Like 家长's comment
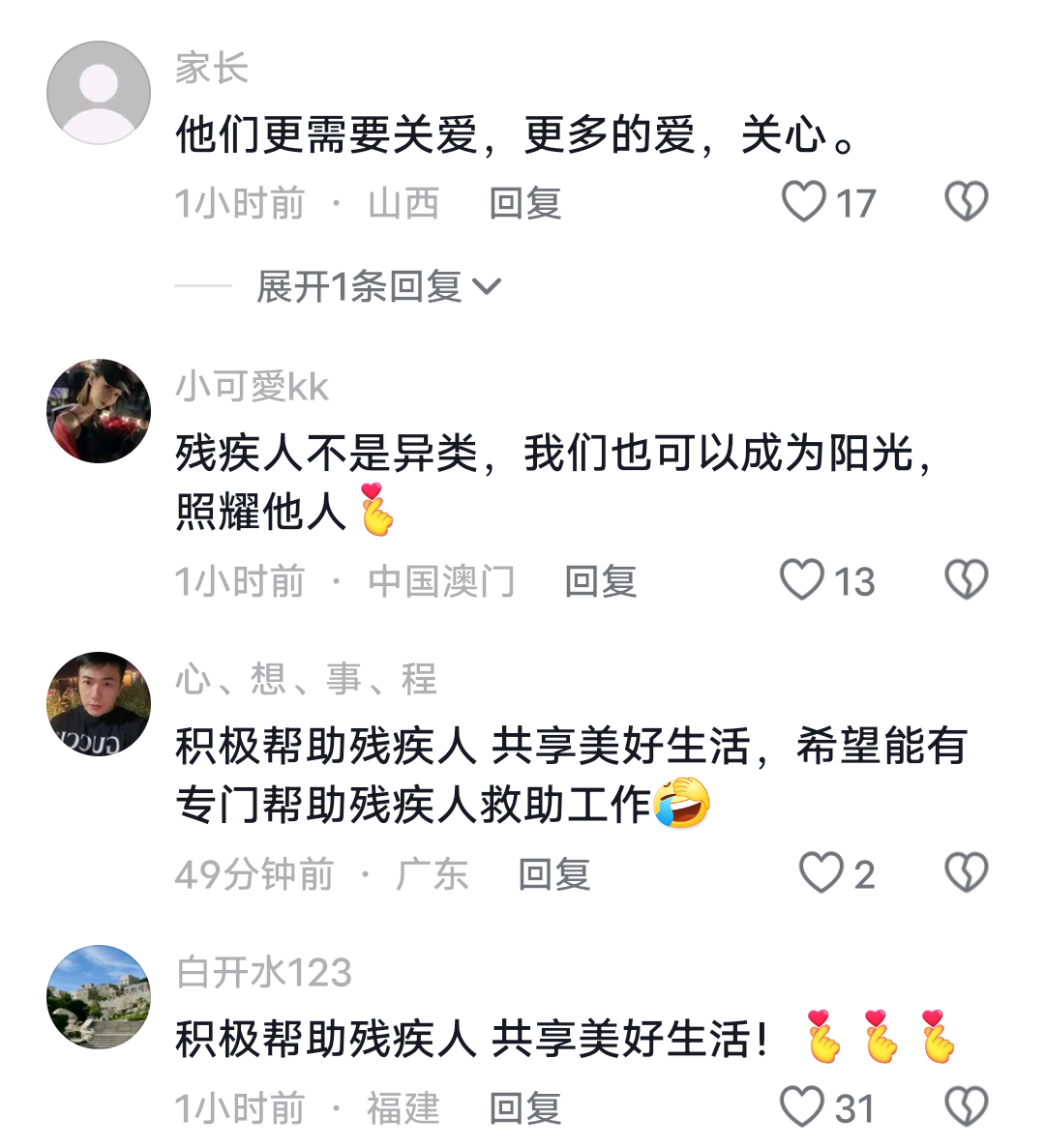Screen dimensions: 1045x1148 (x=804, y=202)
